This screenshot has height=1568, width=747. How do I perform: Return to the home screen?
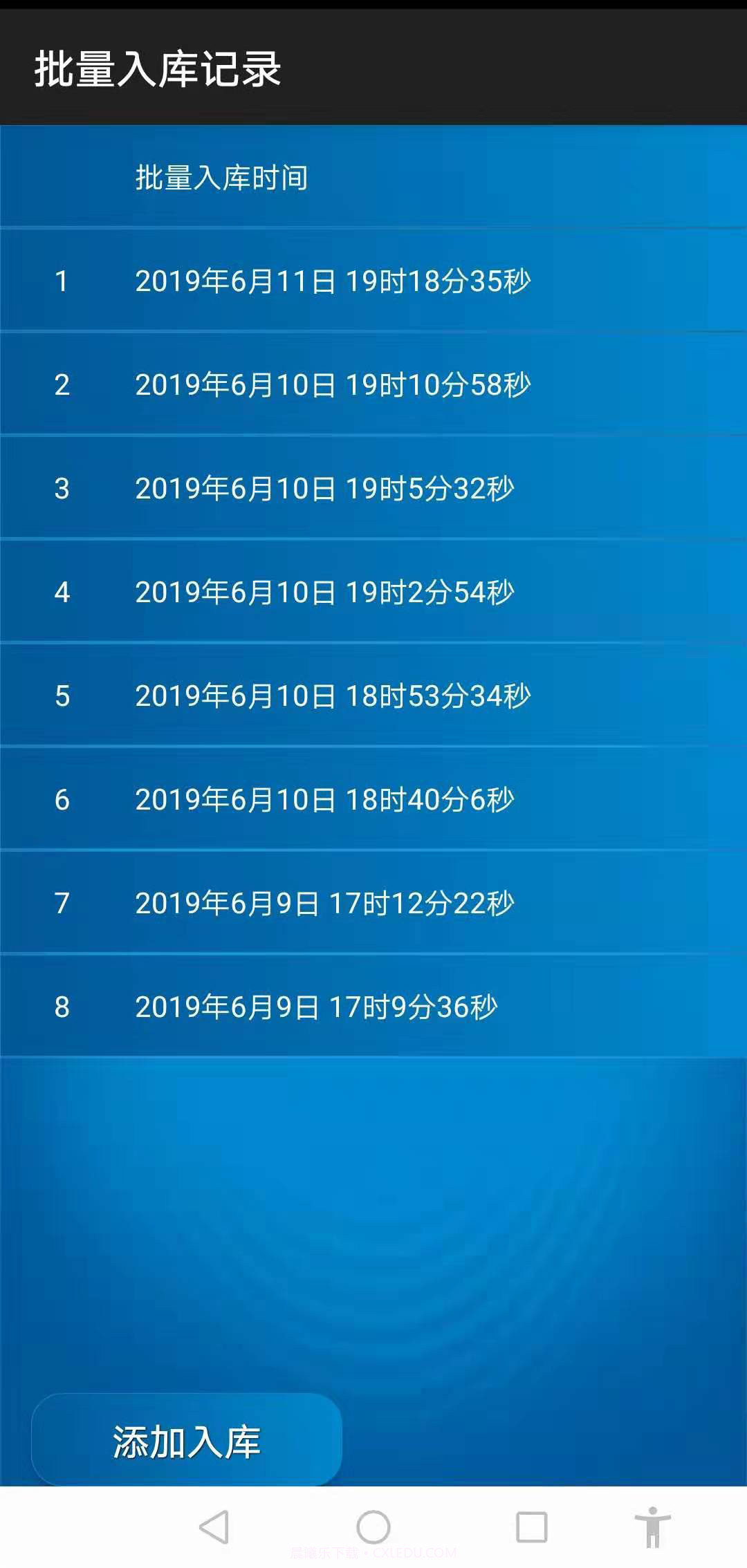pos(373,1527)
